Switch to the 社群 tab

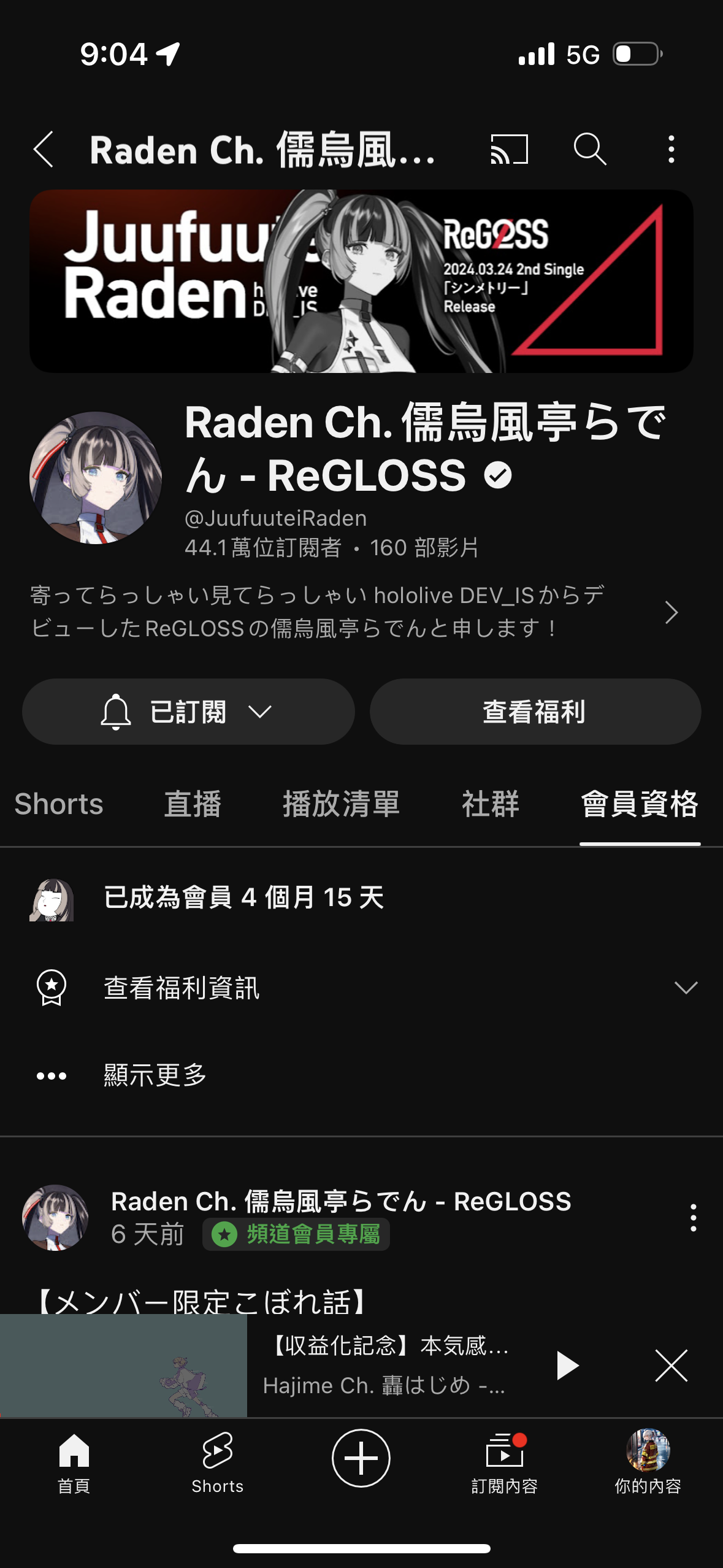pyautogui.click(x=491, y=804)
